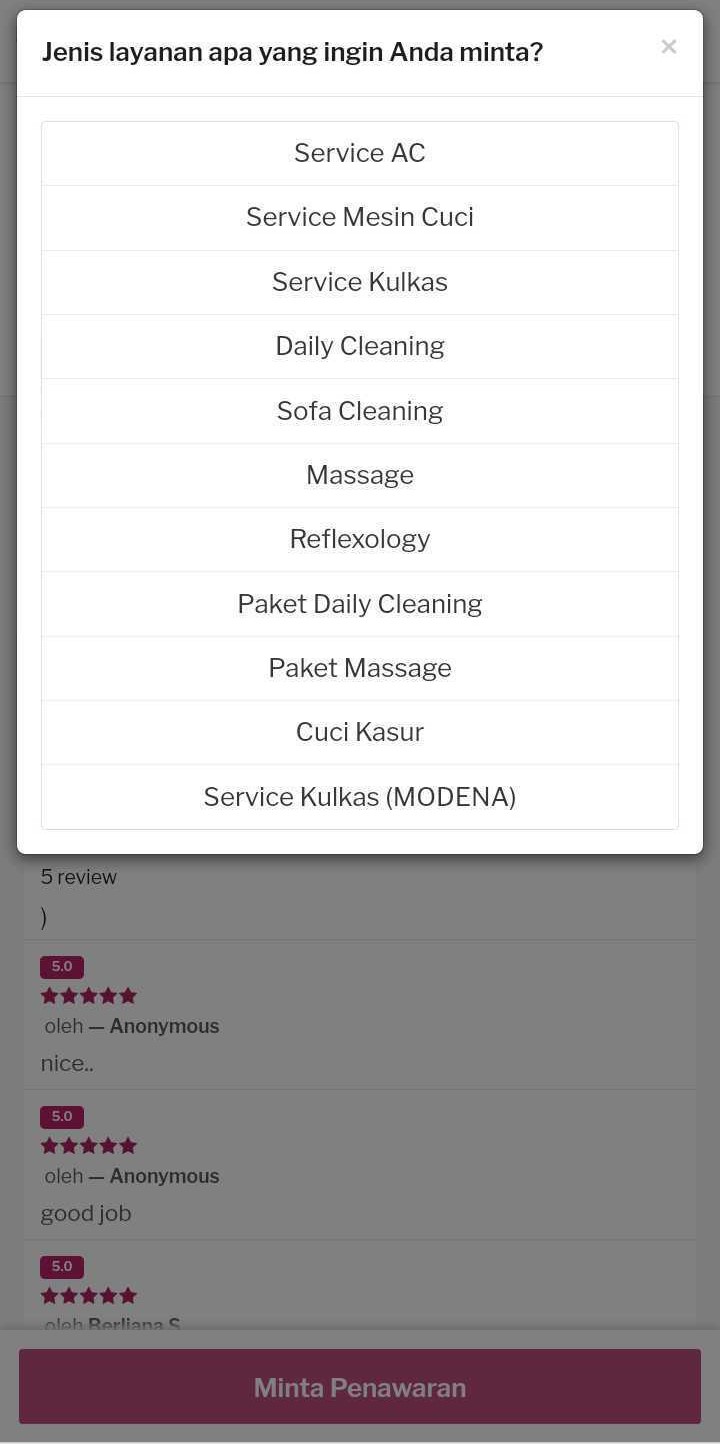Choose Service Kulkas (MODENA)

360,797
